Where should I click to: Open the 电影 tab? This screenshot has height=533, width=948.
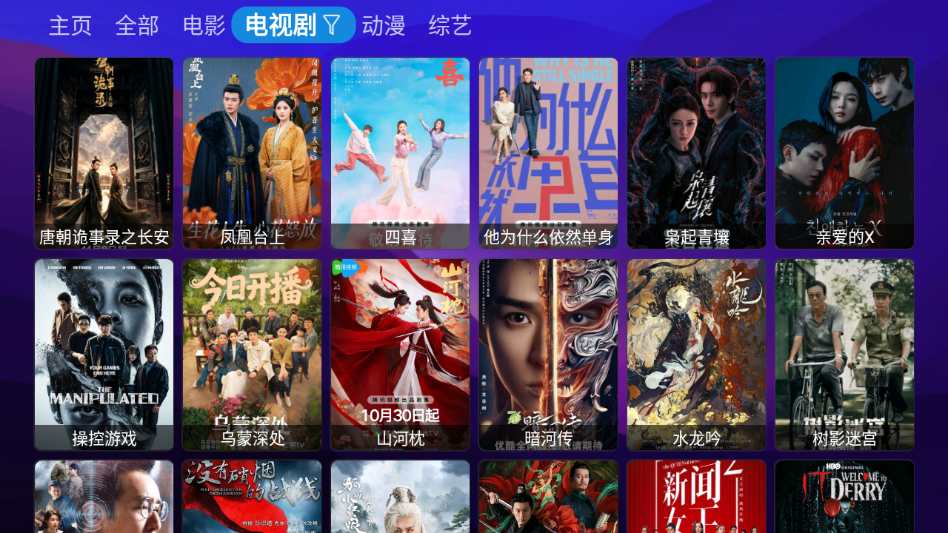(204, 25)
